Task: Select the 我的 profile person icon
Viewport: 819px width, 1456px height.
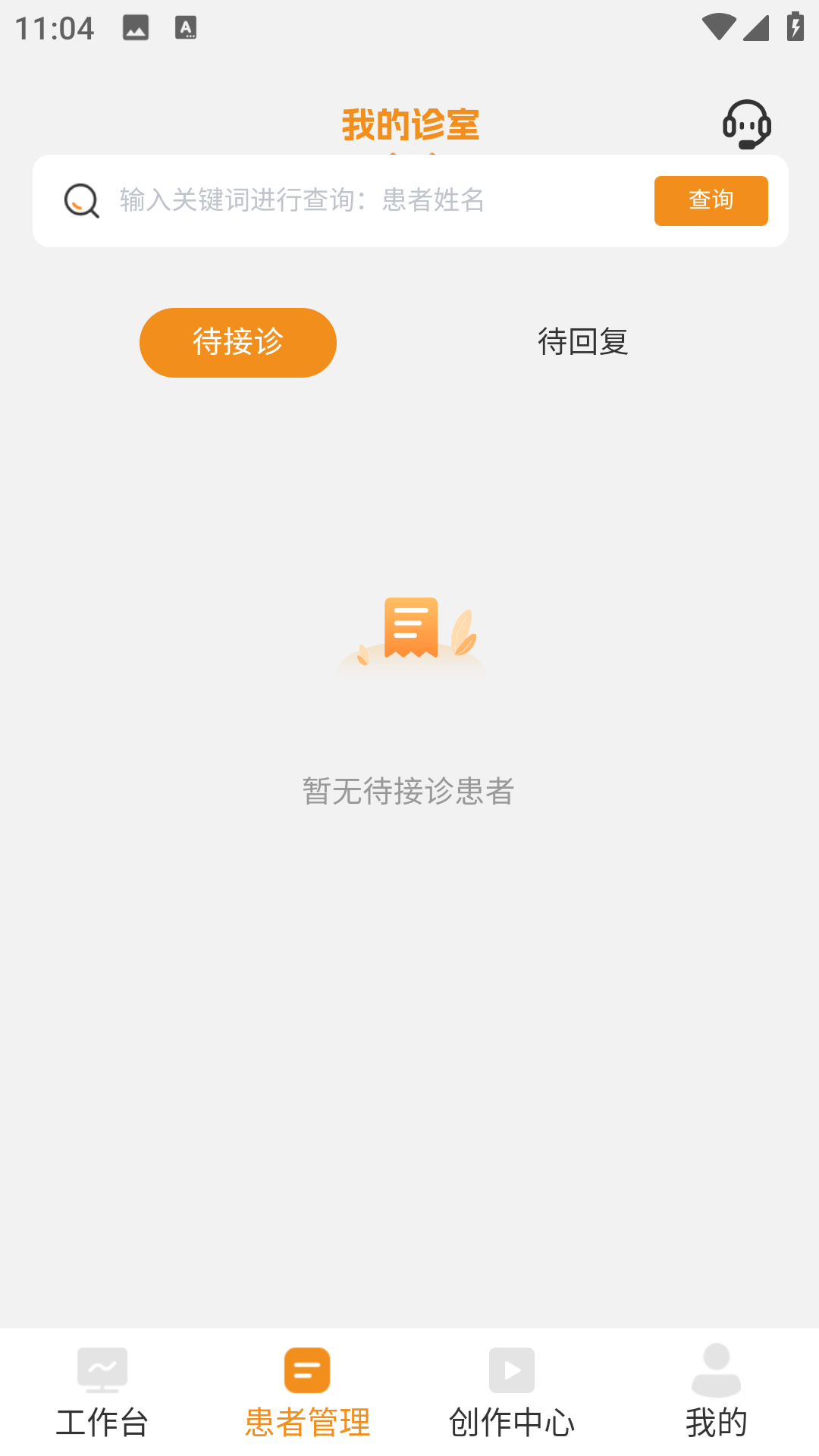Action: coord(715,1370)
